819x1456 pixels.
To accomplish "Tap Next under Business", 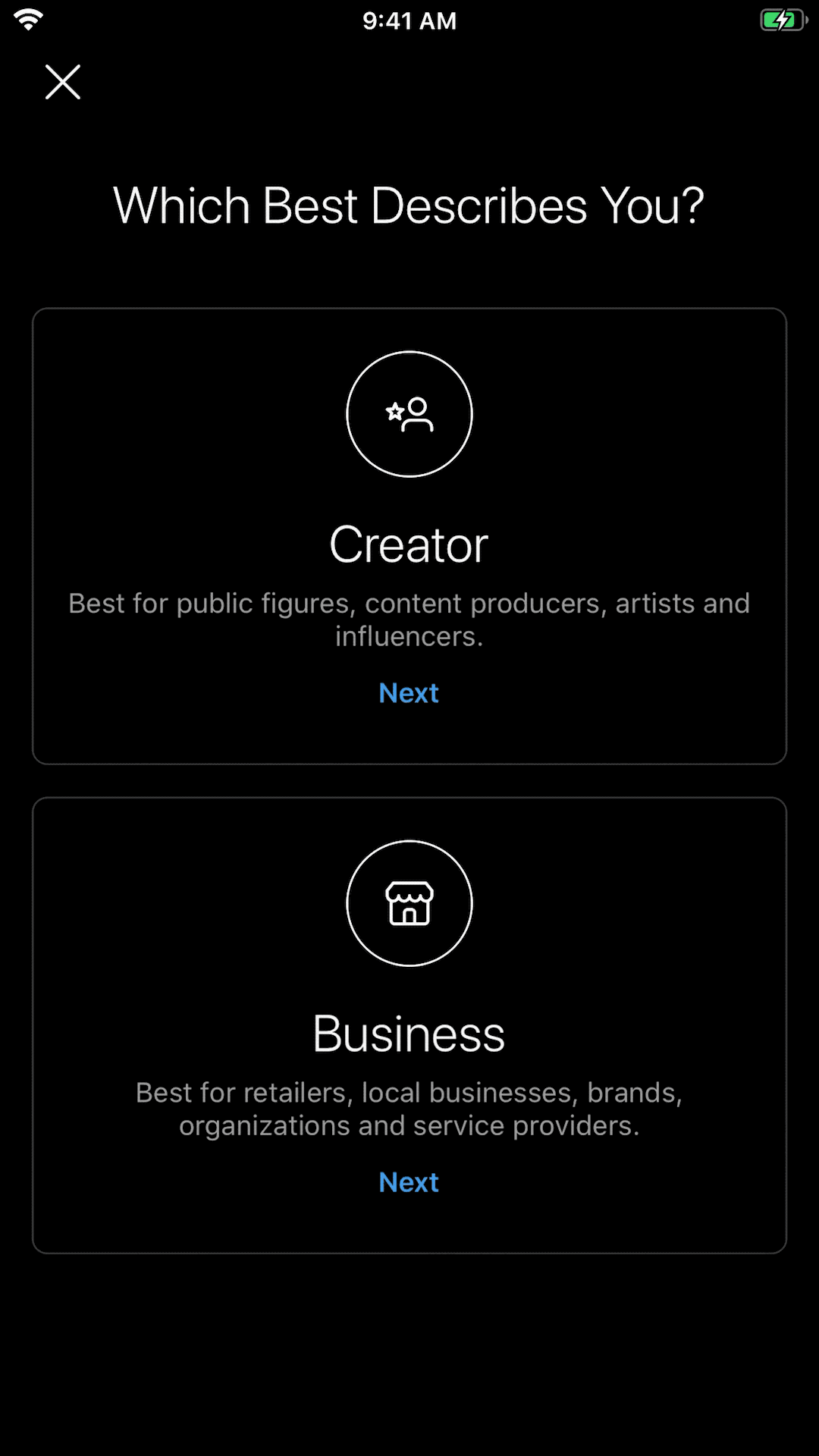I will tap(409, 1181).
